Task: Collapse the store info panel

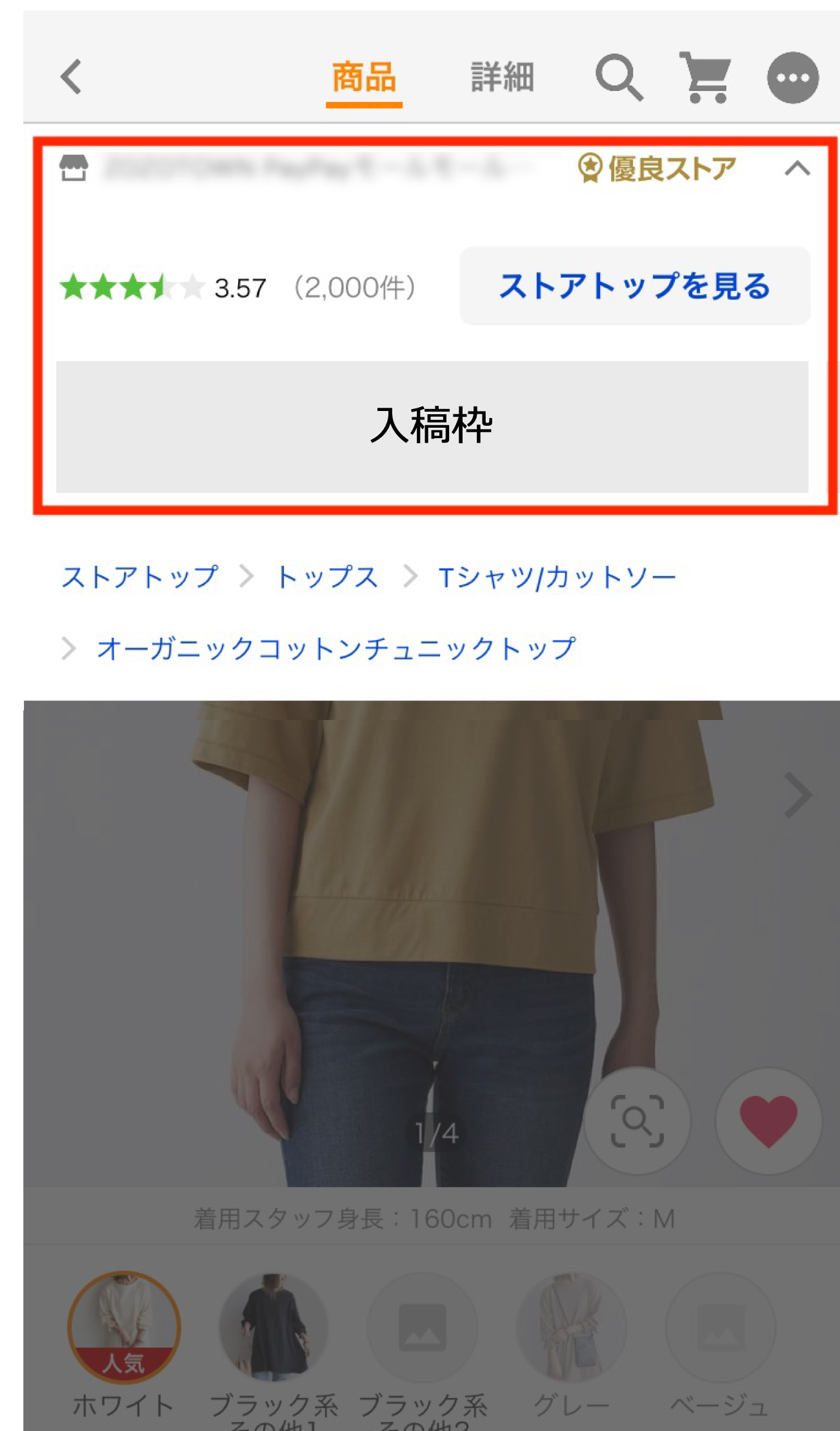Action: tap(797, 168)
